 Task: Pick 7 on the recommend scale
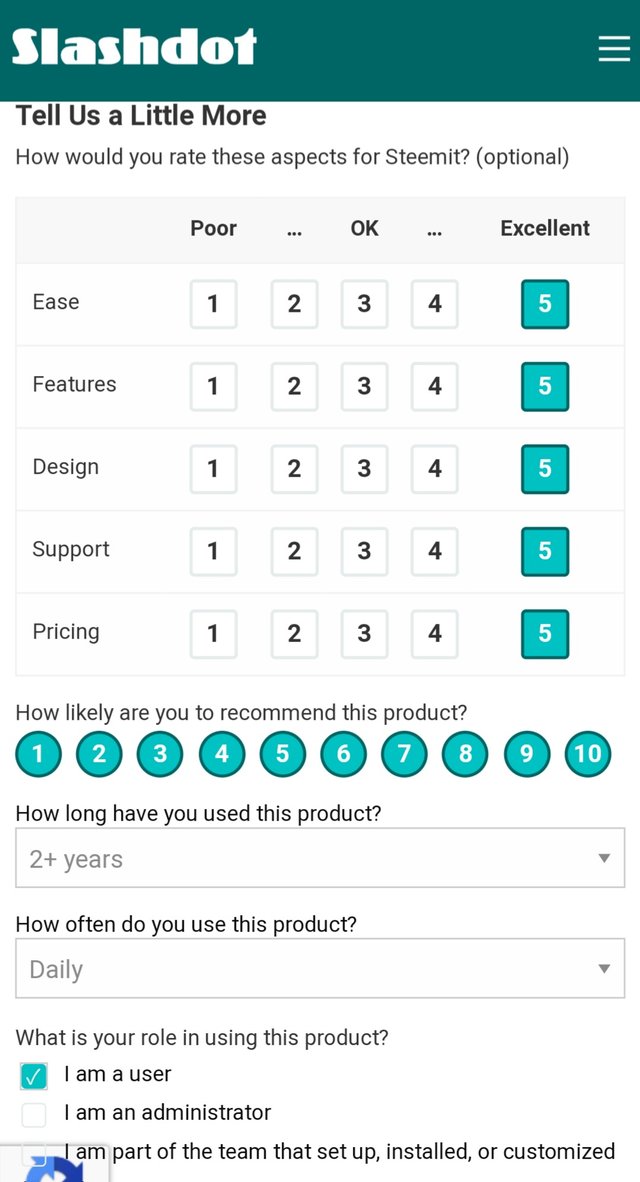tap(404, 753)
